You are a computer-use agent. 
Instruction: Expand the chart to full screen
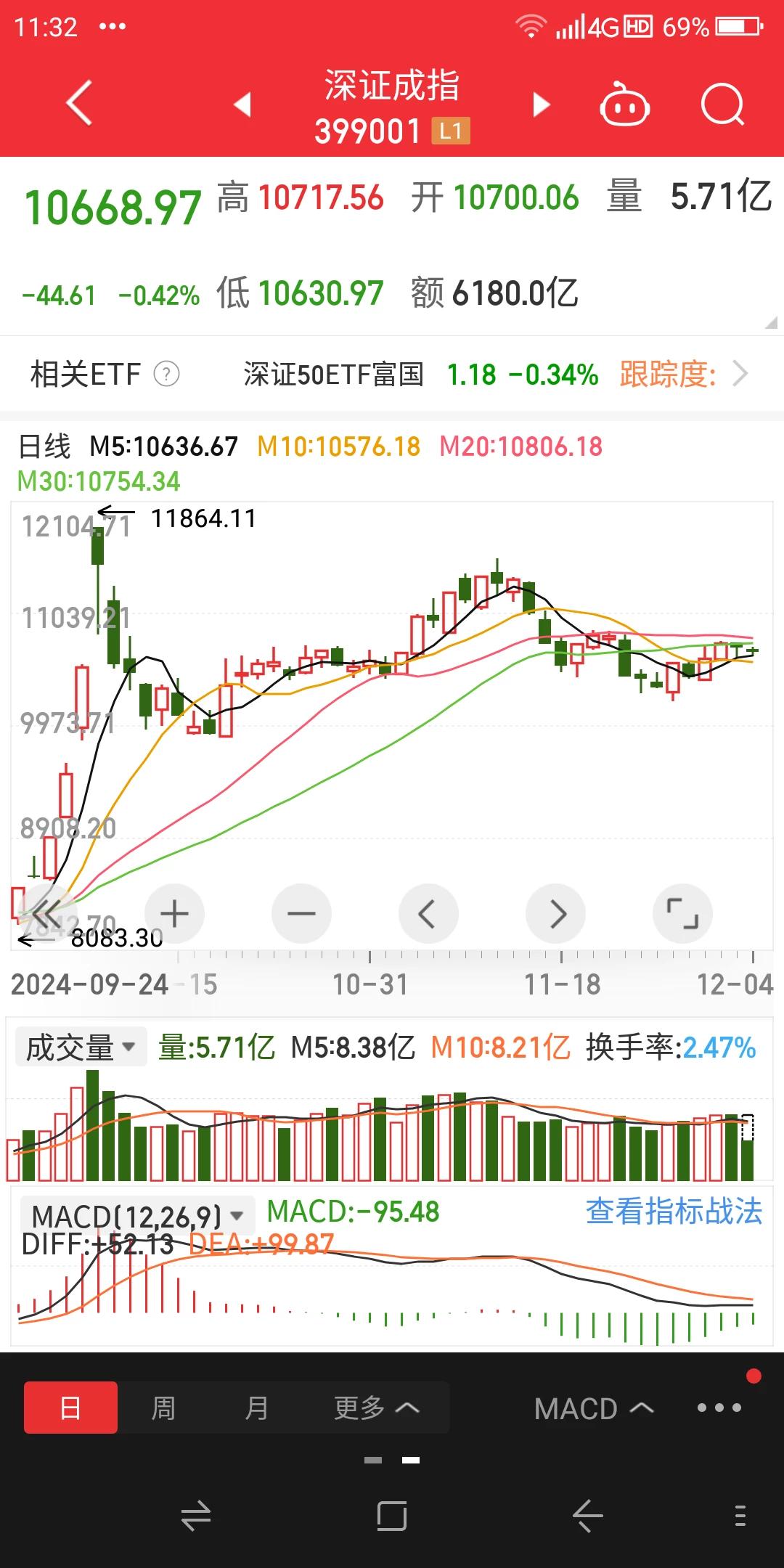(682, 914)
